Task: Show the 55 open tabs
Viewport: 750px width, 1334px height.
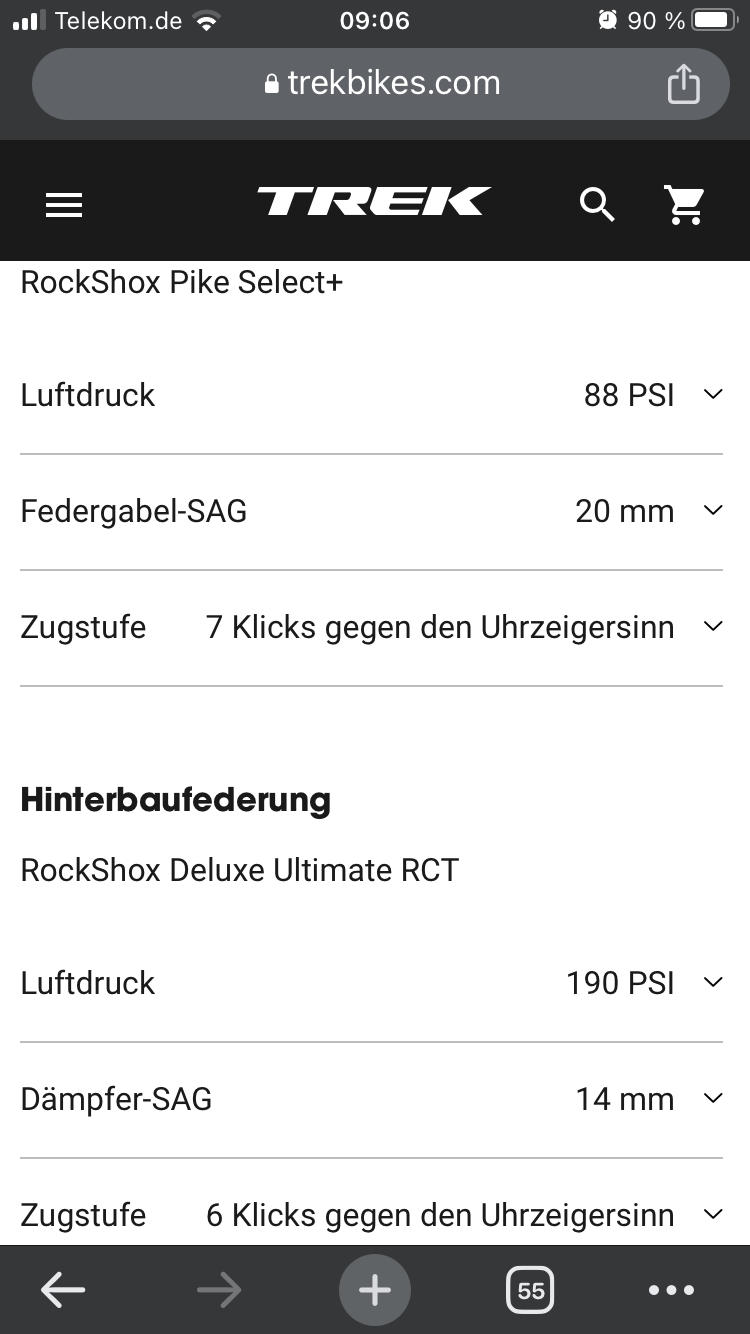Action: coord(531,1290)
